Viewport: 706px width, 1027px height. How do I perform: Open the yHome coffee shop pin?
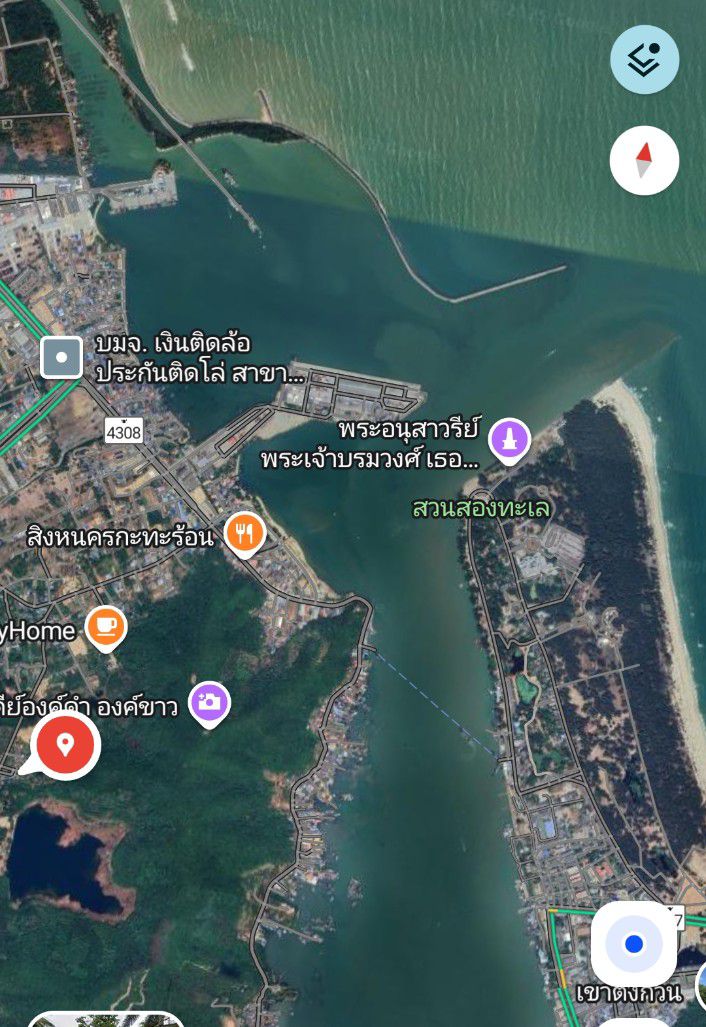105,627
